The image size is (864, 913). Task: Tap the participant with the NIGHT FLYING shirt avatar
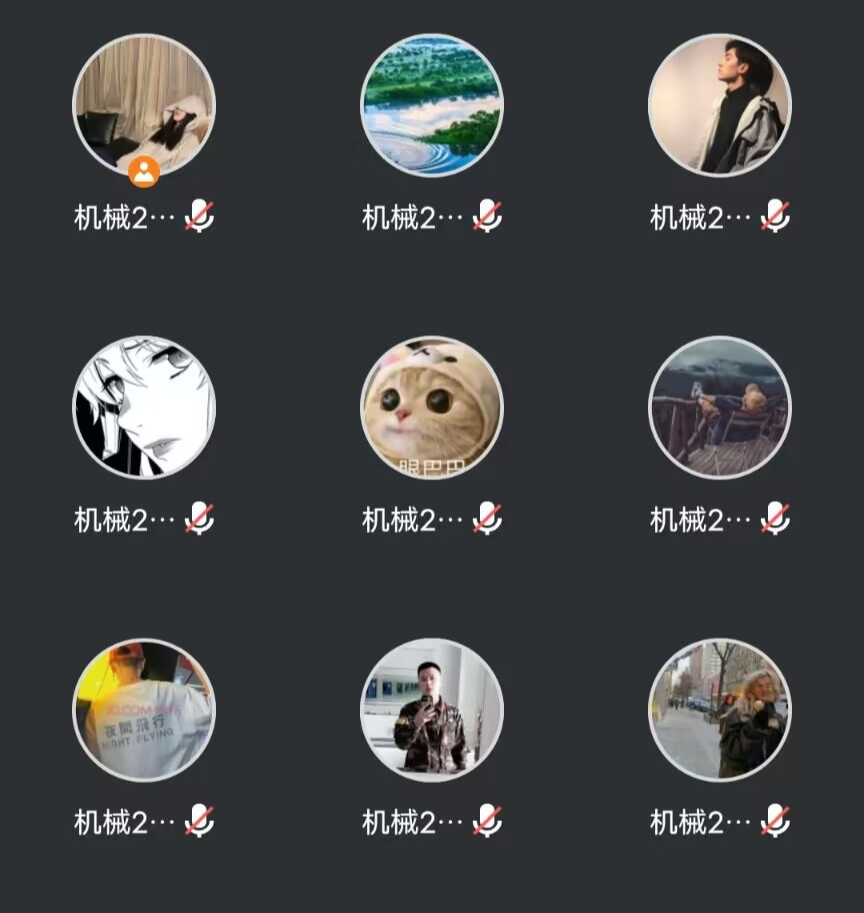coord(144,710)
